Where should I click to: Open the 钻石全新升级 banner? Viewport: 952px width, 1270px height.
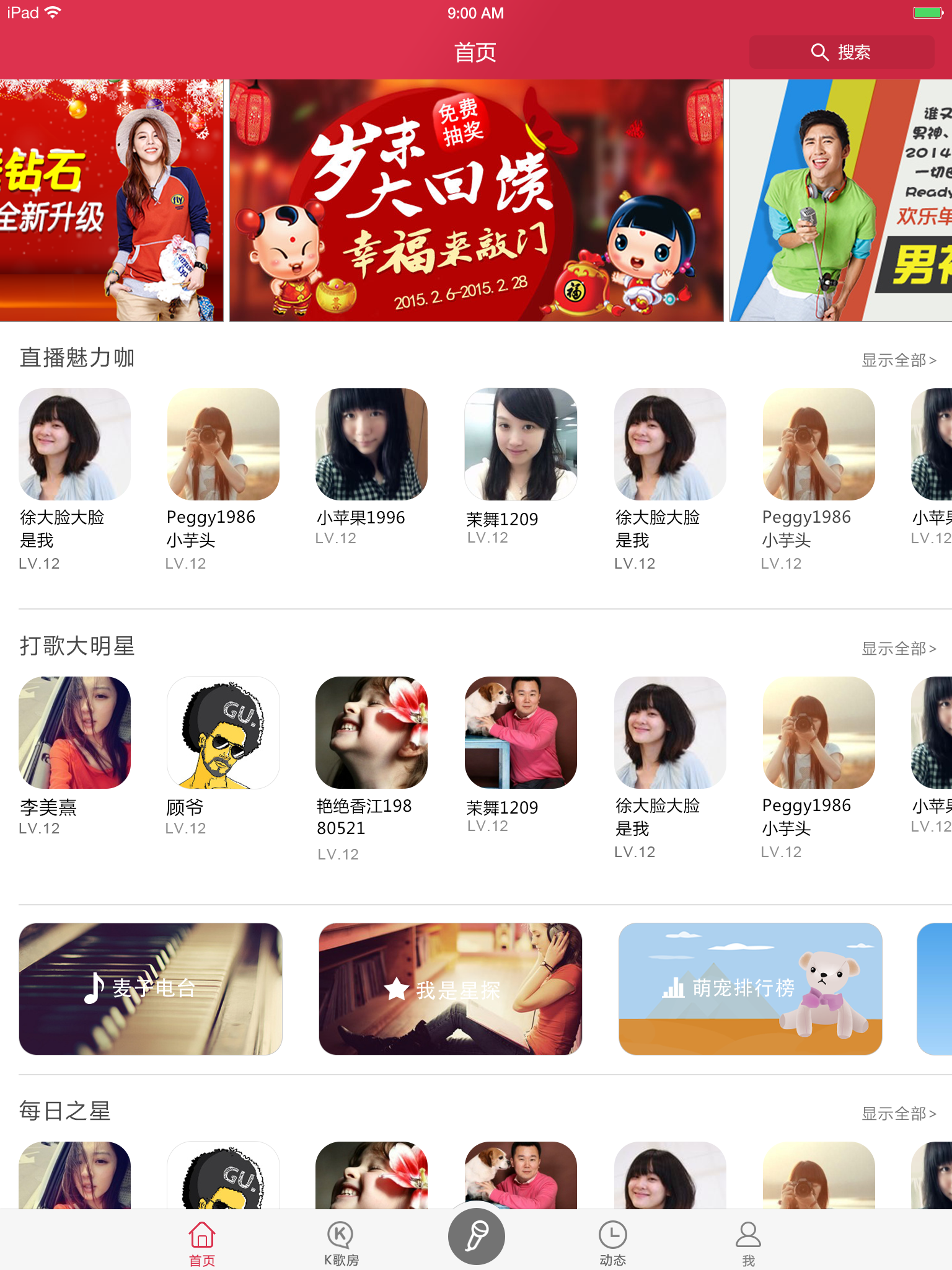click(x=112, y=200)
